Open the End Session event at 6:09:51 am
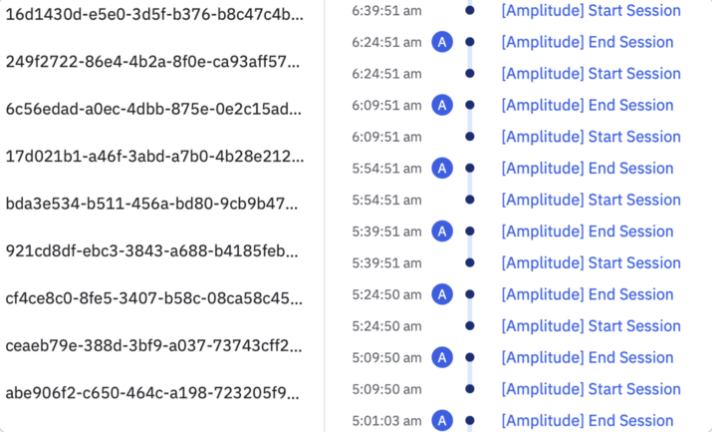Image resolution: width=712 pixels, height=432 pixels. click(587, 105)
